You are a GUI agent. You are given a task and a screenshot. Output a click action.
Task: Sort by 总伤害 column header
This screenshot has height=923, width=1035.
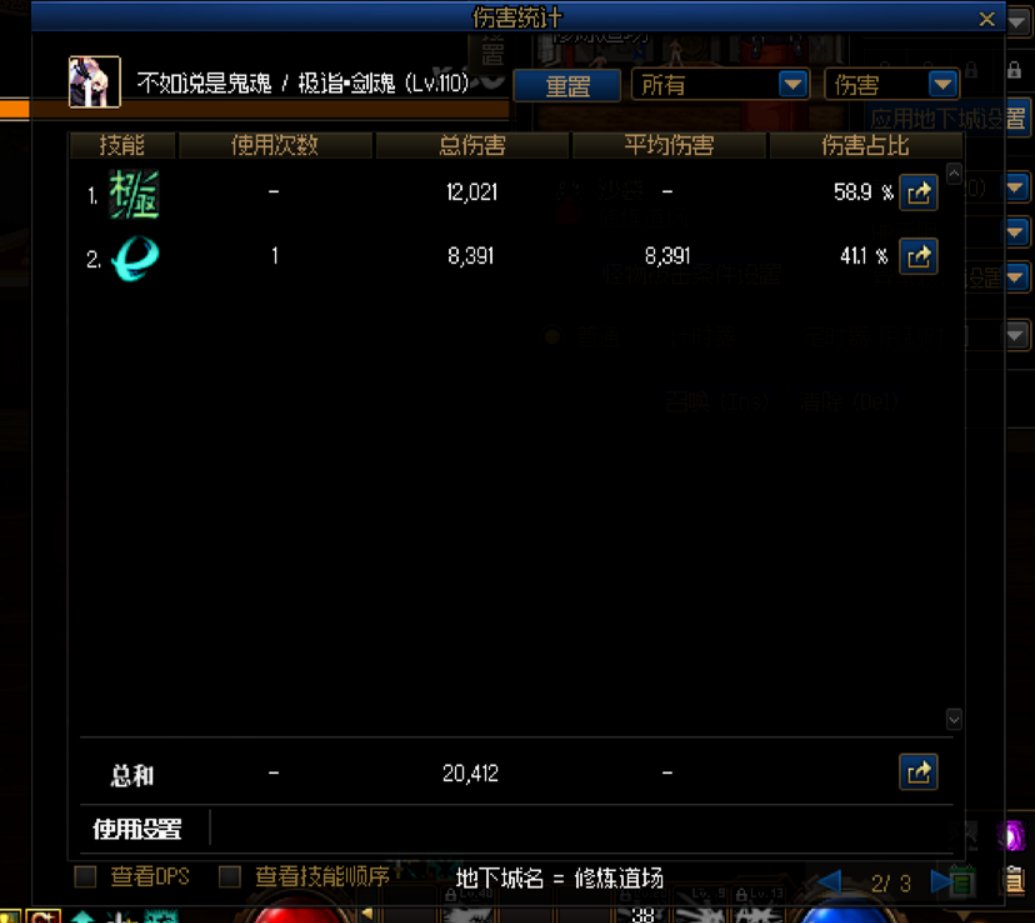472,145
